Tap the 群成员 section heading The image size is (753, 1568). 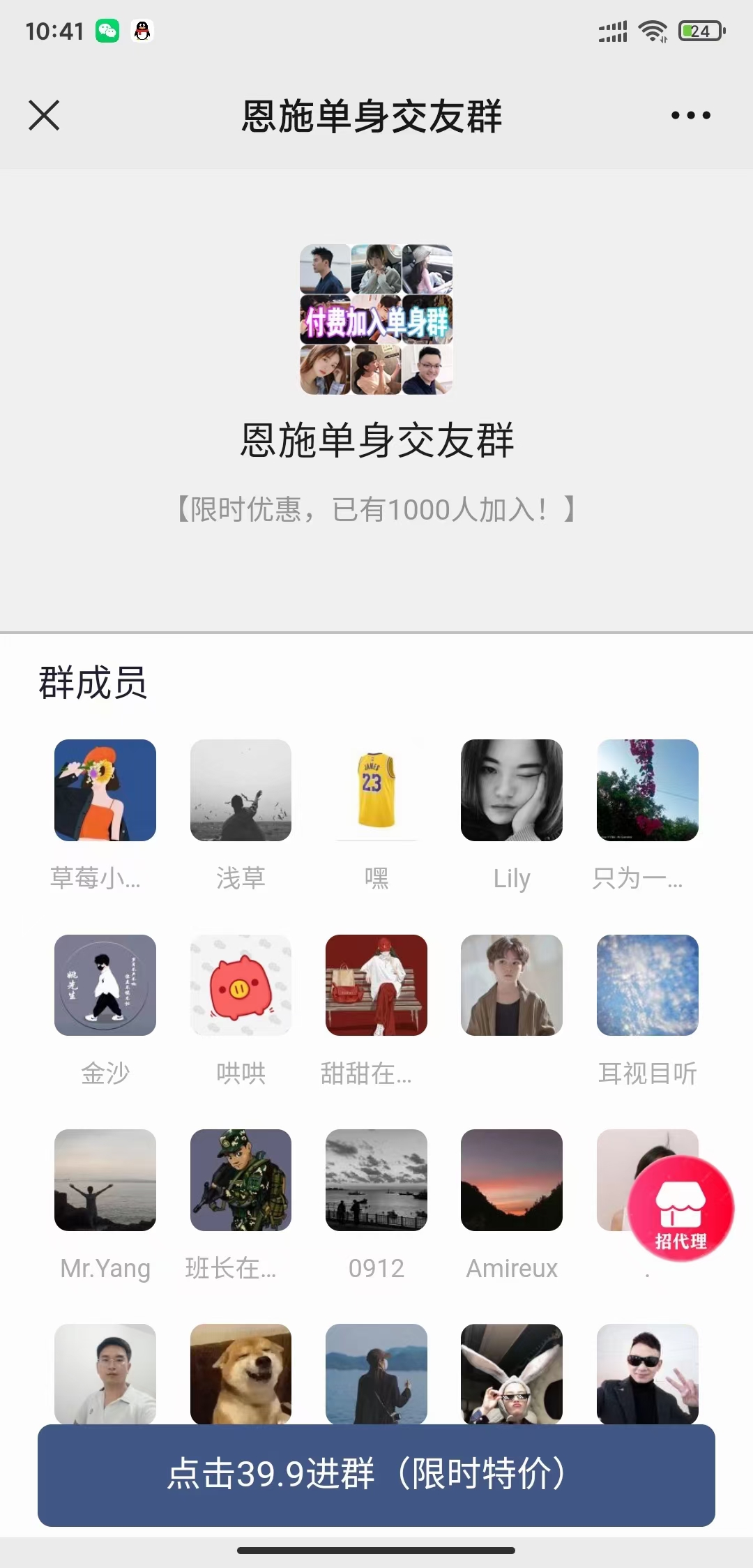tap(93, 684)
